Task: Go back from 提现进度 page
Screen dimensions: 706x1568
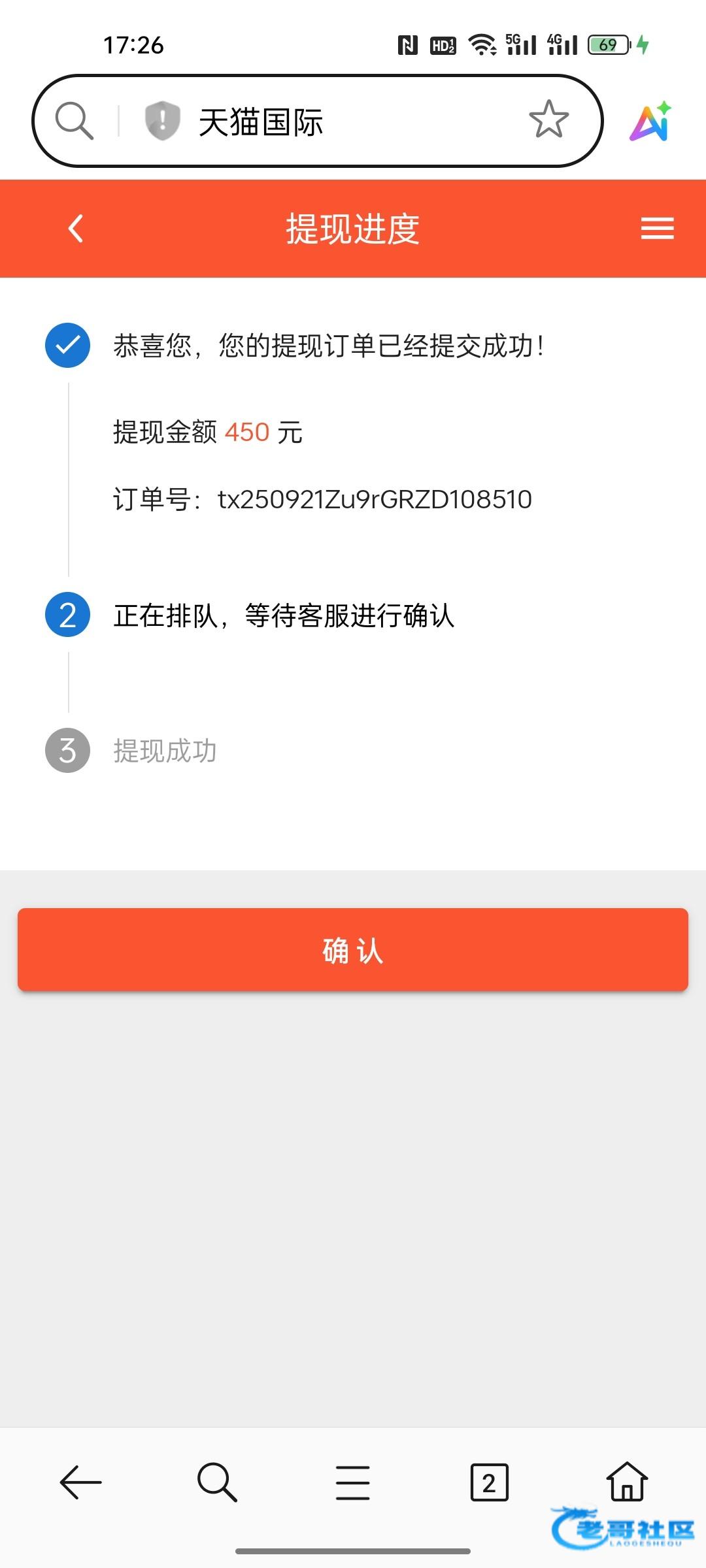Action: [x=76, y=229]
